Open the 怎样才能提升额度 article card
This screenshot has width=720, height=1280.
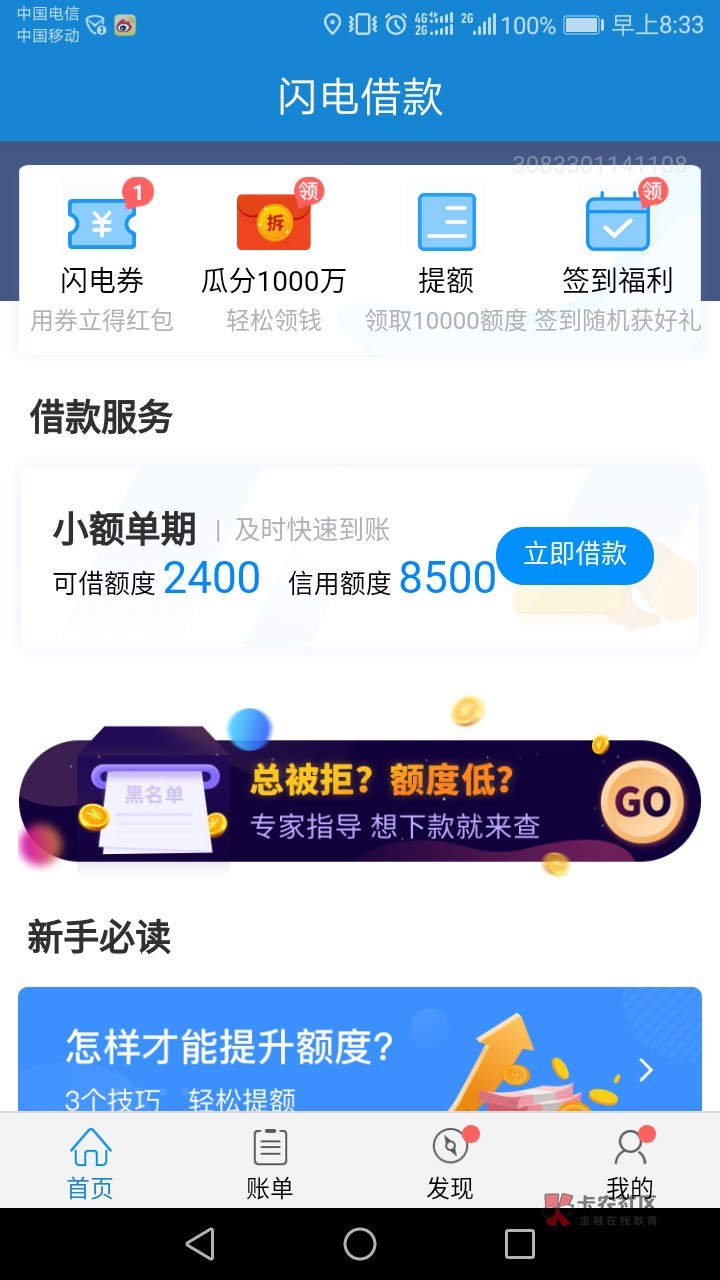click(x=360, y=1049)
